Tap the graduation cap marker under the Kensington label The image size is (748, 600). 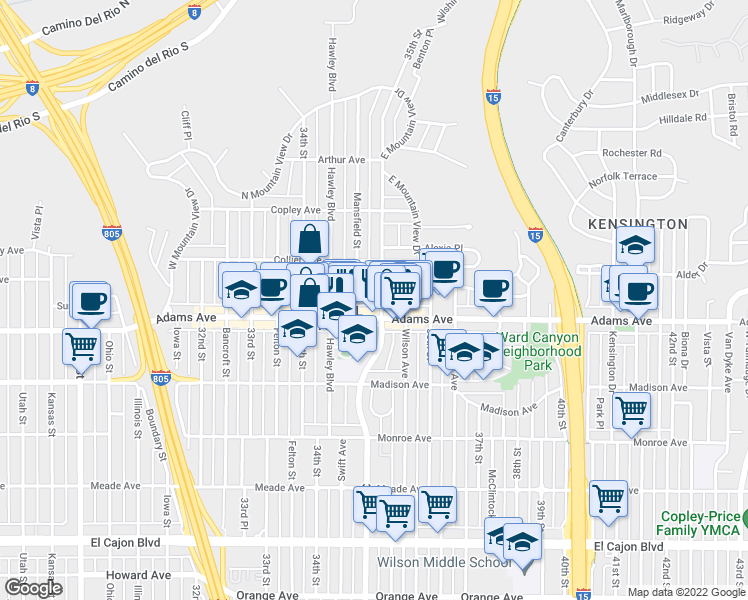635,247
